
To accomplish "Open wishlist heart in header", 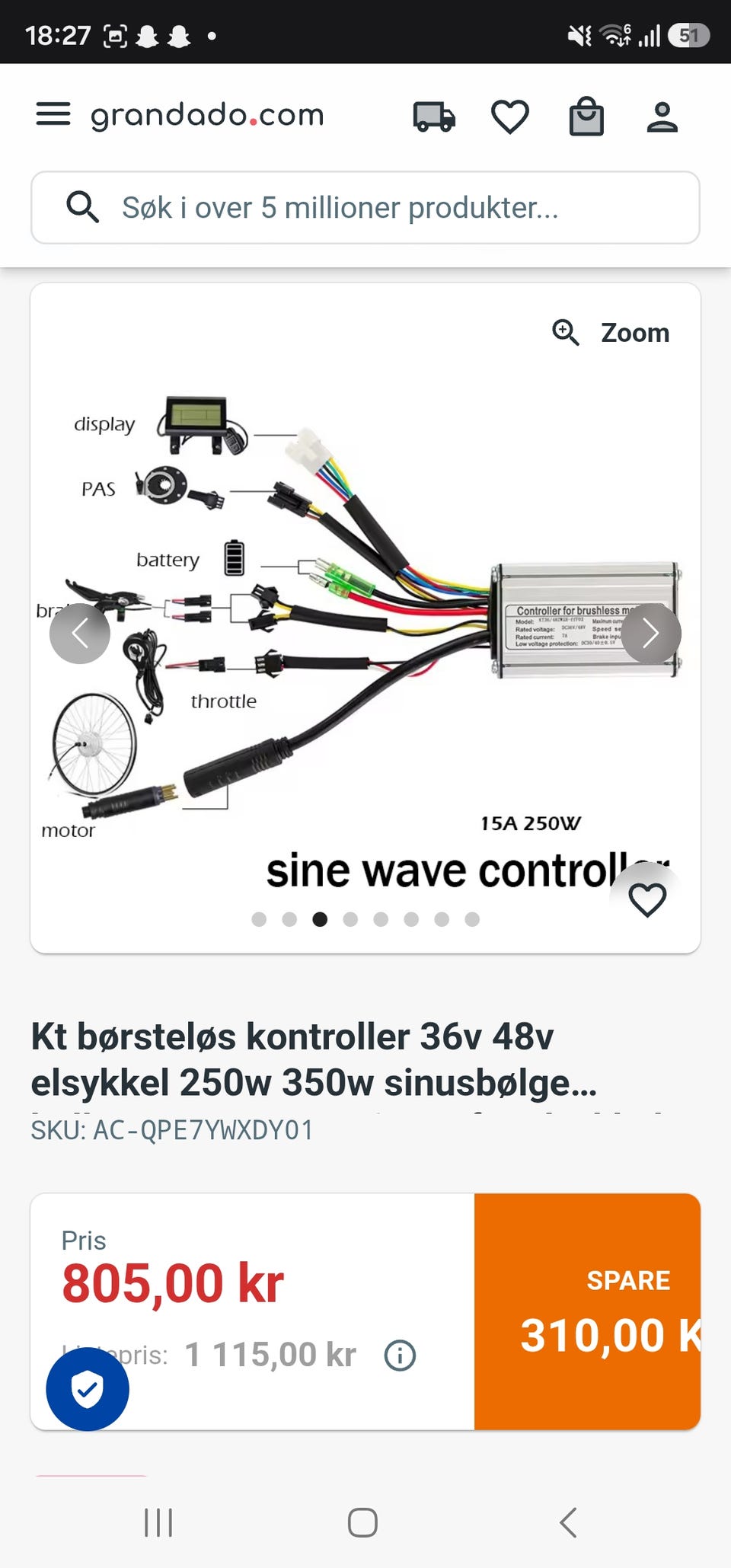I will click(x=509, y=117).
